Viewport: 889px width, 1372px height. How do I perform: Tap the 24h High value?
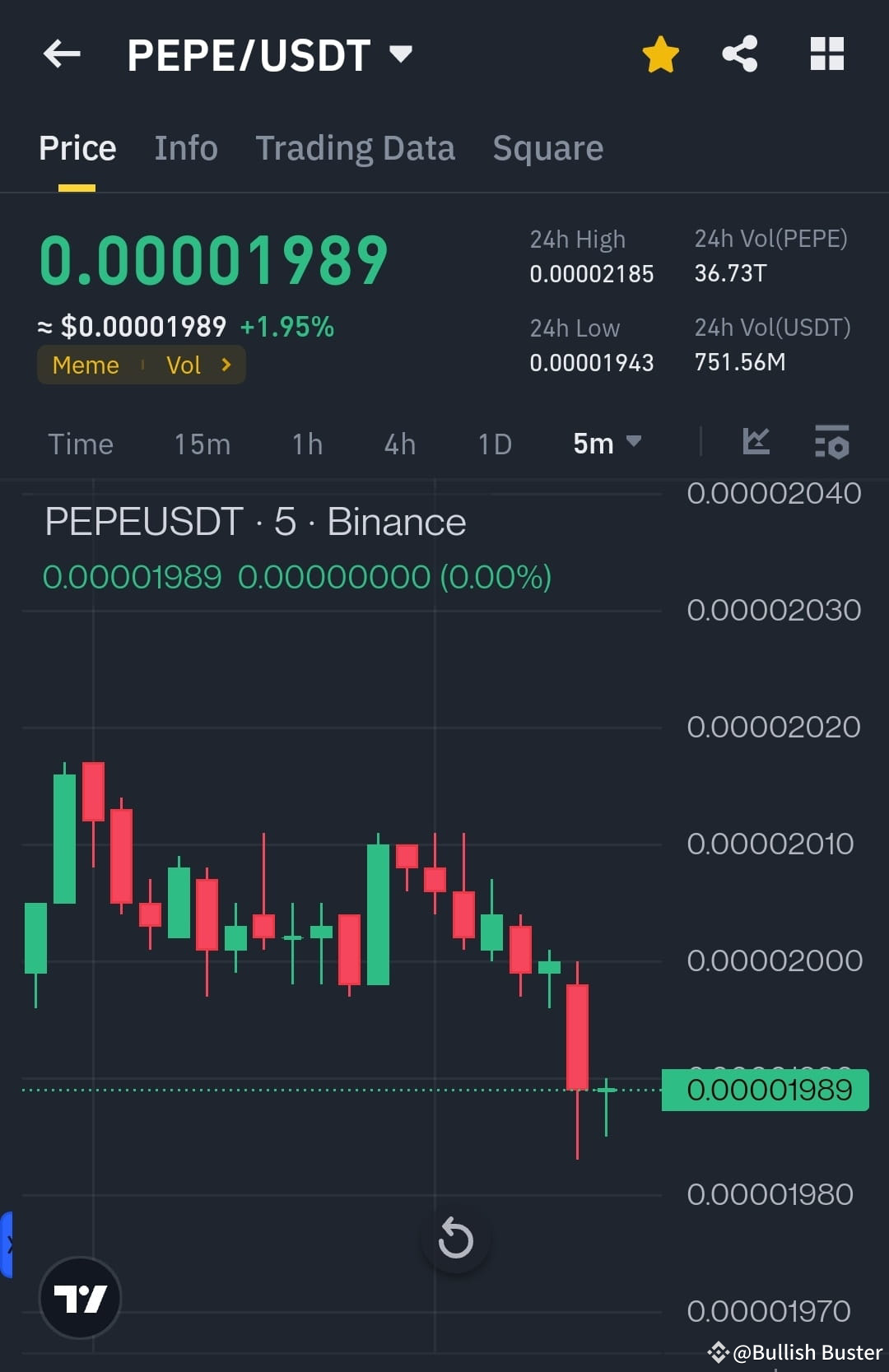click(592, 274)
